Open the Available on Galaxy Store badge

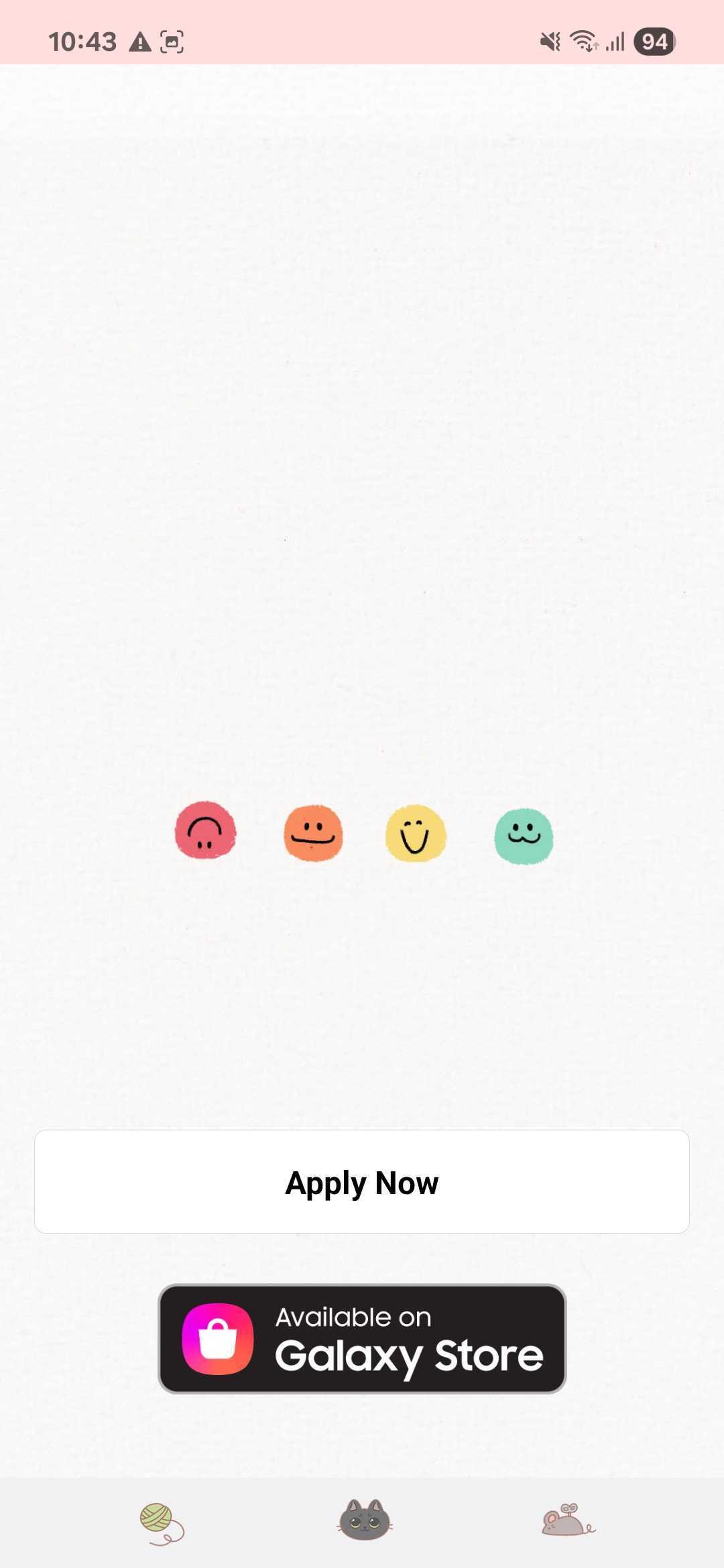362,1339
